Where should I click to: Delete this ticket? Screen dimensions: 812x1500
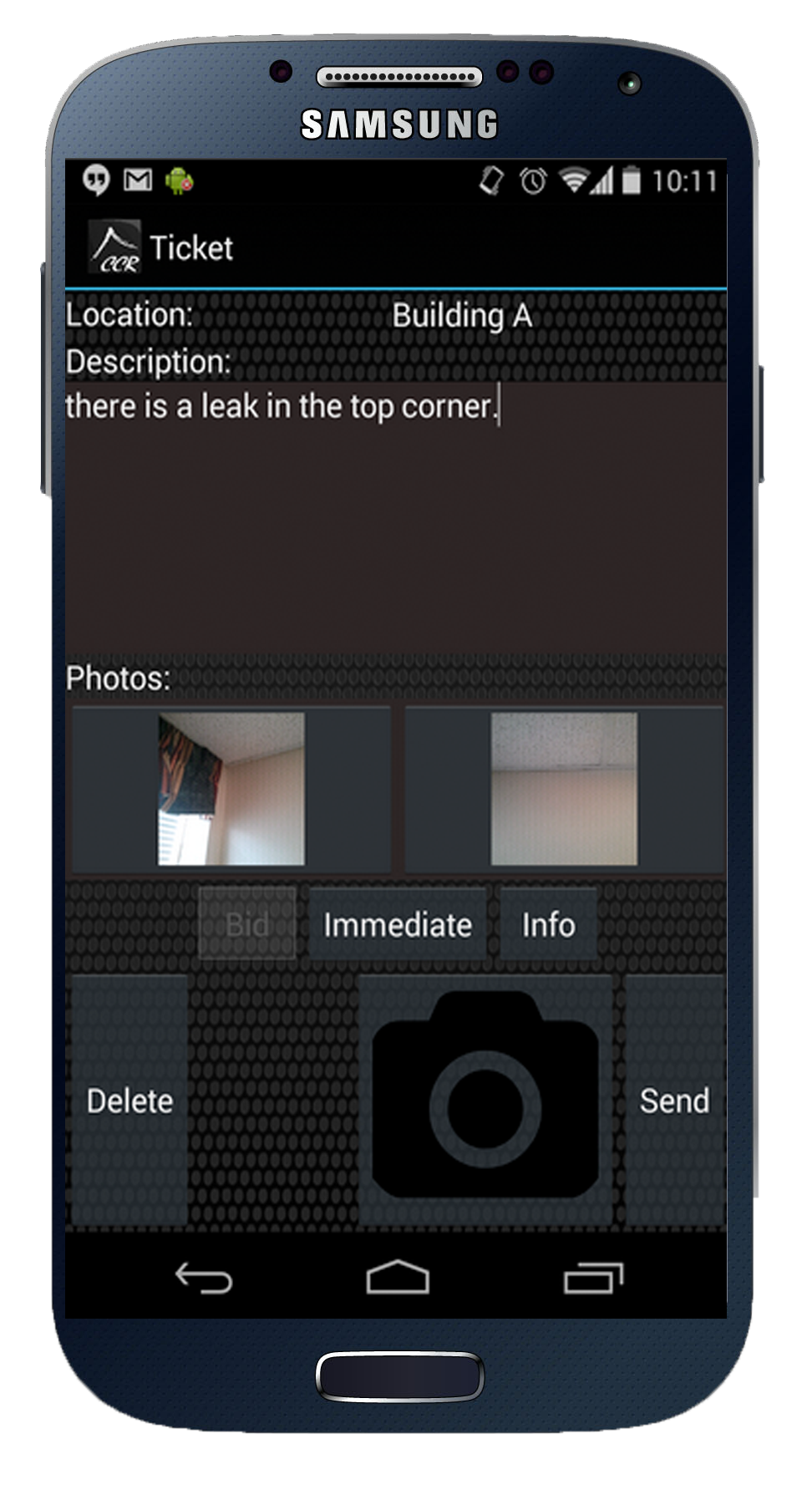click(x=129, y=1101)
